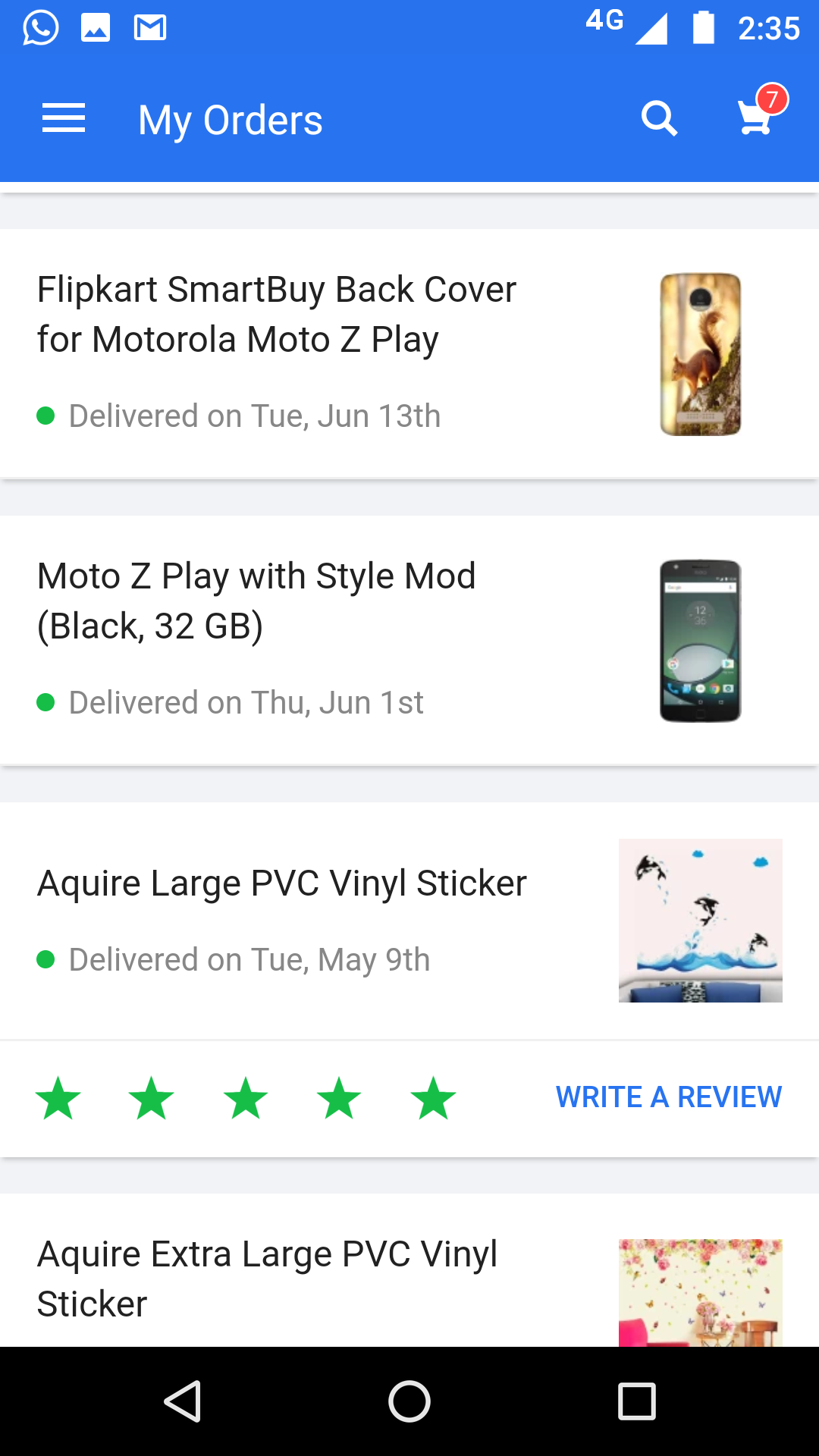The image size is (819, 1456).
Task: Tap the green delivered status dot
Action: tap(47, 415)
